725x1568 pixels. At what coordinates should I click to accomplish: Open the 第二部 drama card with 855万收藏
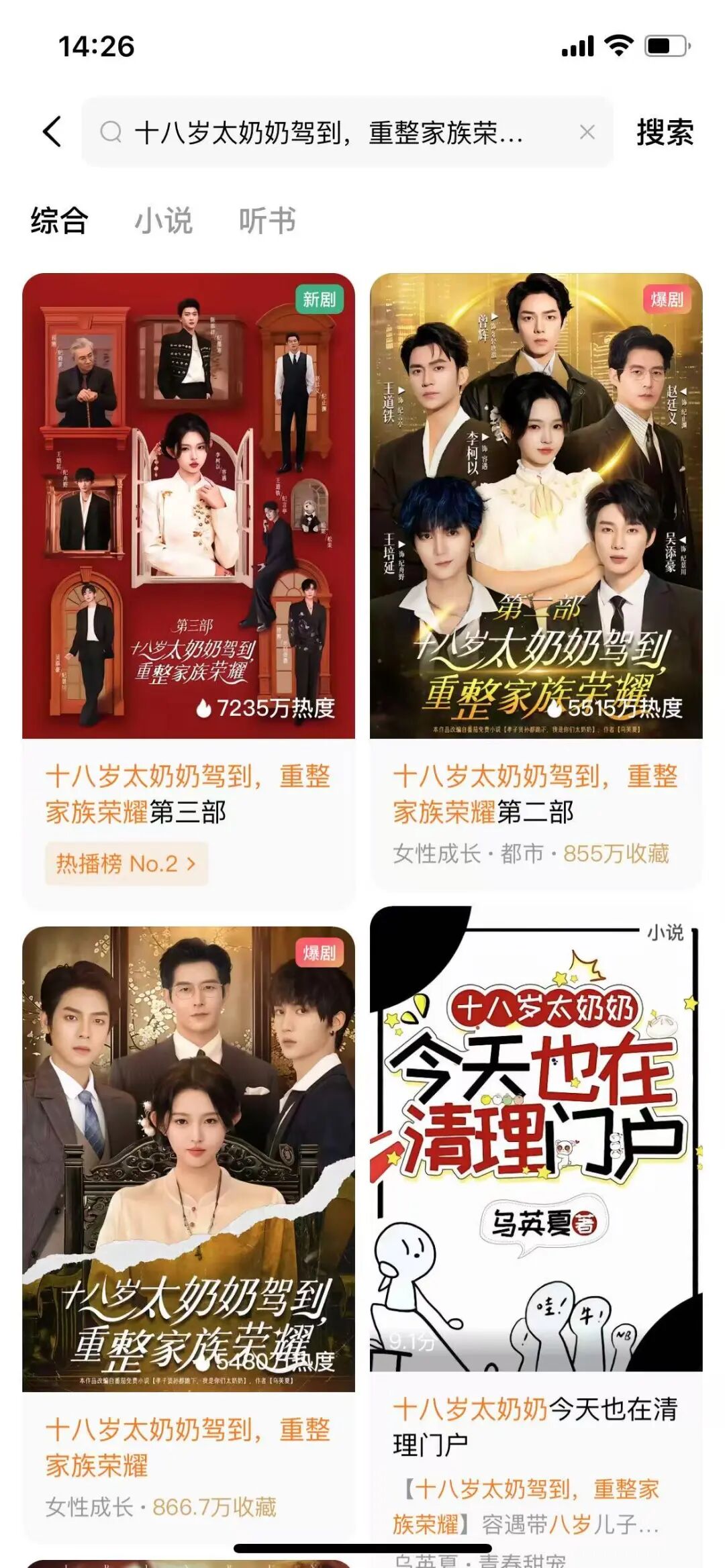click(536, 505)
